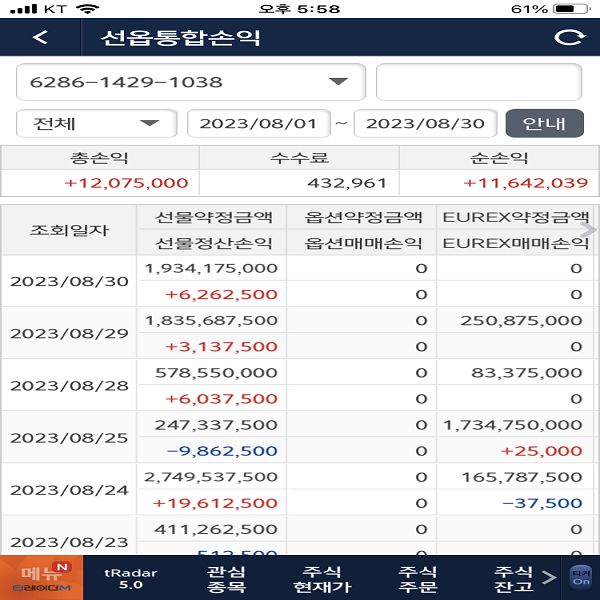Image resolution: width=600 pixels, height=600 pixels.
Task: Change the start date 2023/08/01
Action: [x=258, y=124]
